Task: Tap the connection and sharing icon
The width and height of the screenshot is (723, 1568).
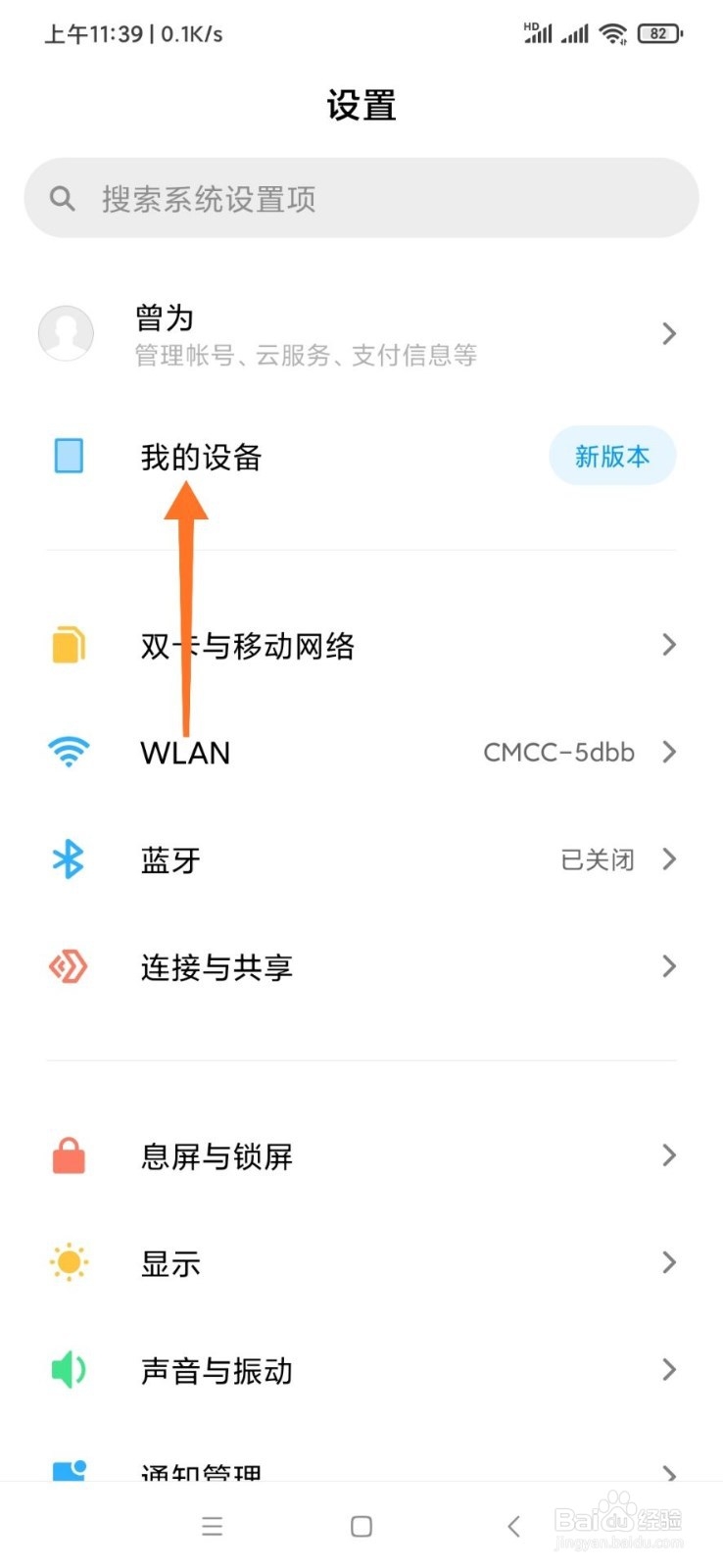Action: pyautogui.click(x=68, y=967)
